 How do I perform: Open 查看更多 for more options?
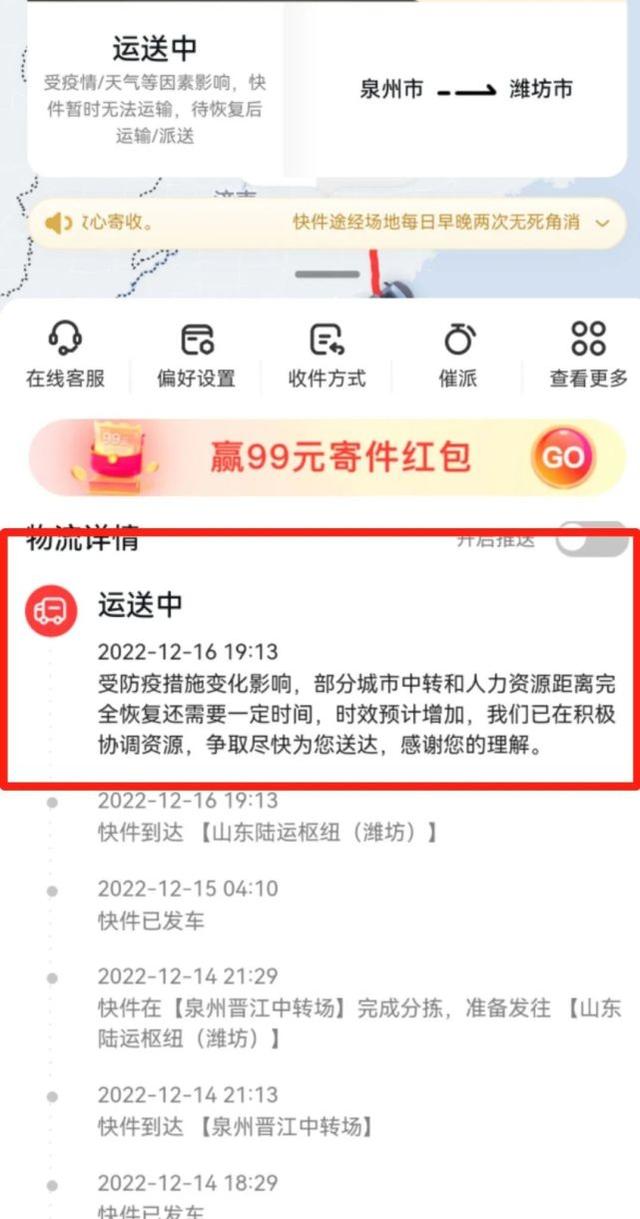[588, 354]
